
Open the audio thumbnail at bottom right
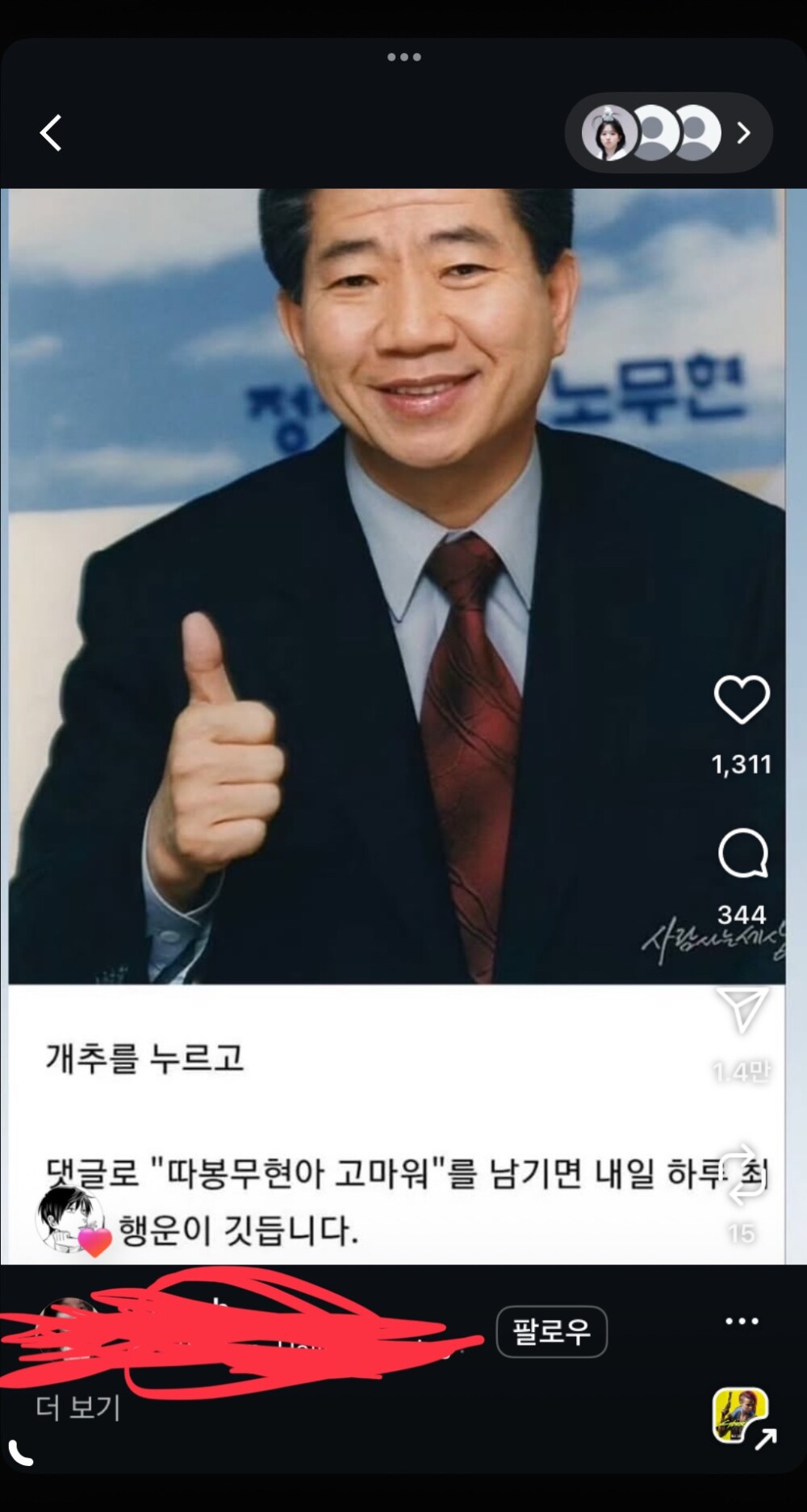740,1416
